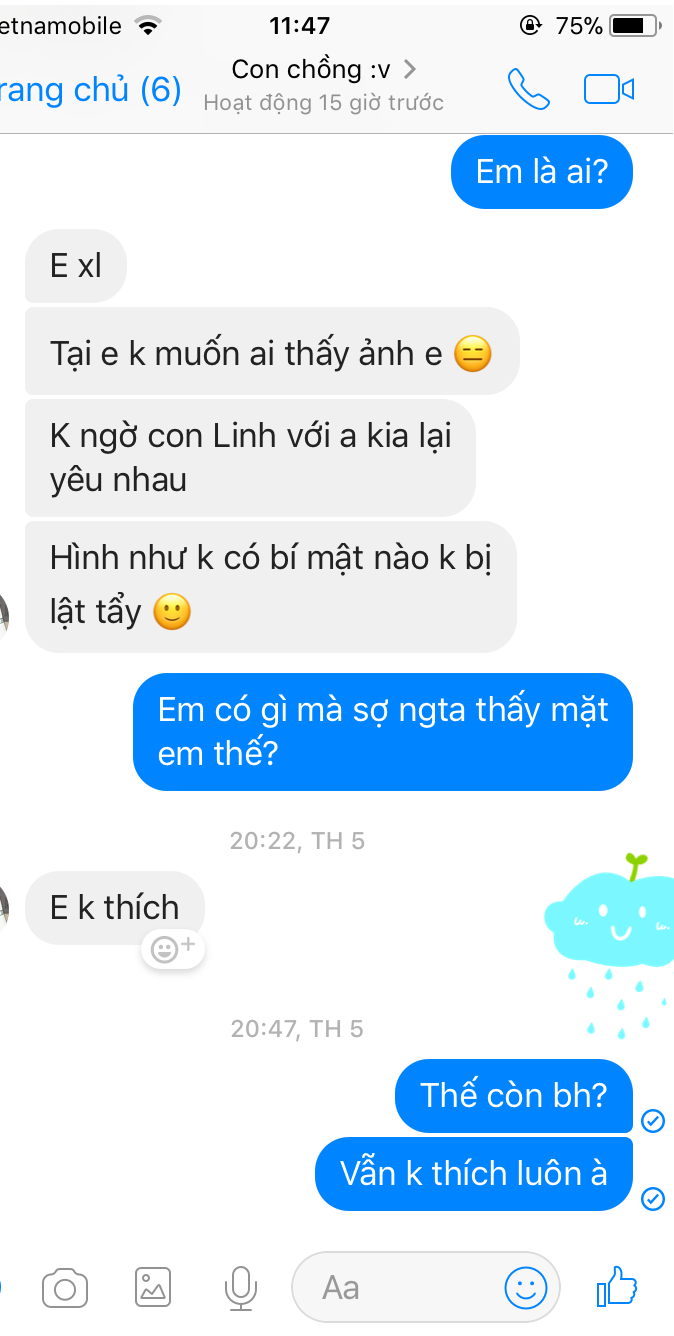Start a voice call

[529, 89]
